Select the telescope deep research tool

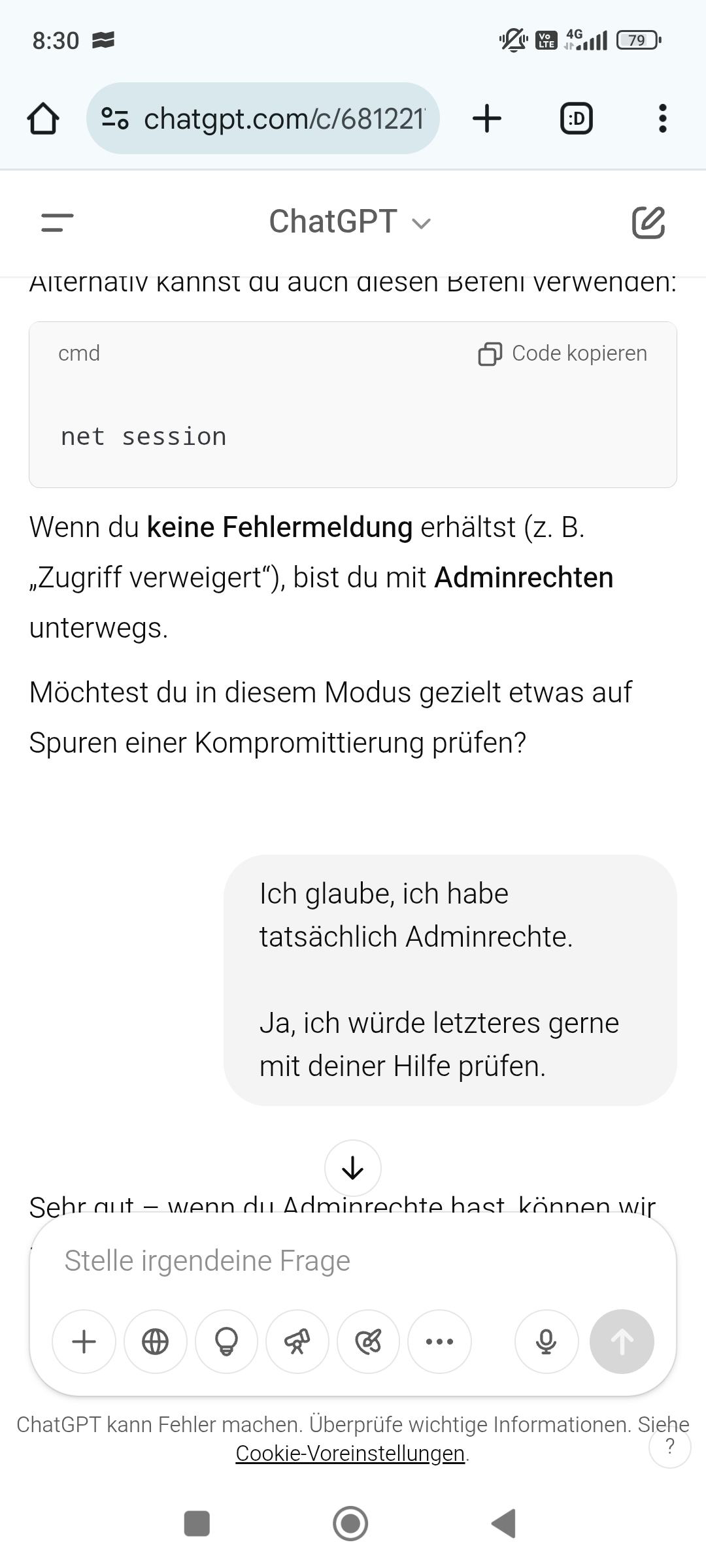[297, 1342]
